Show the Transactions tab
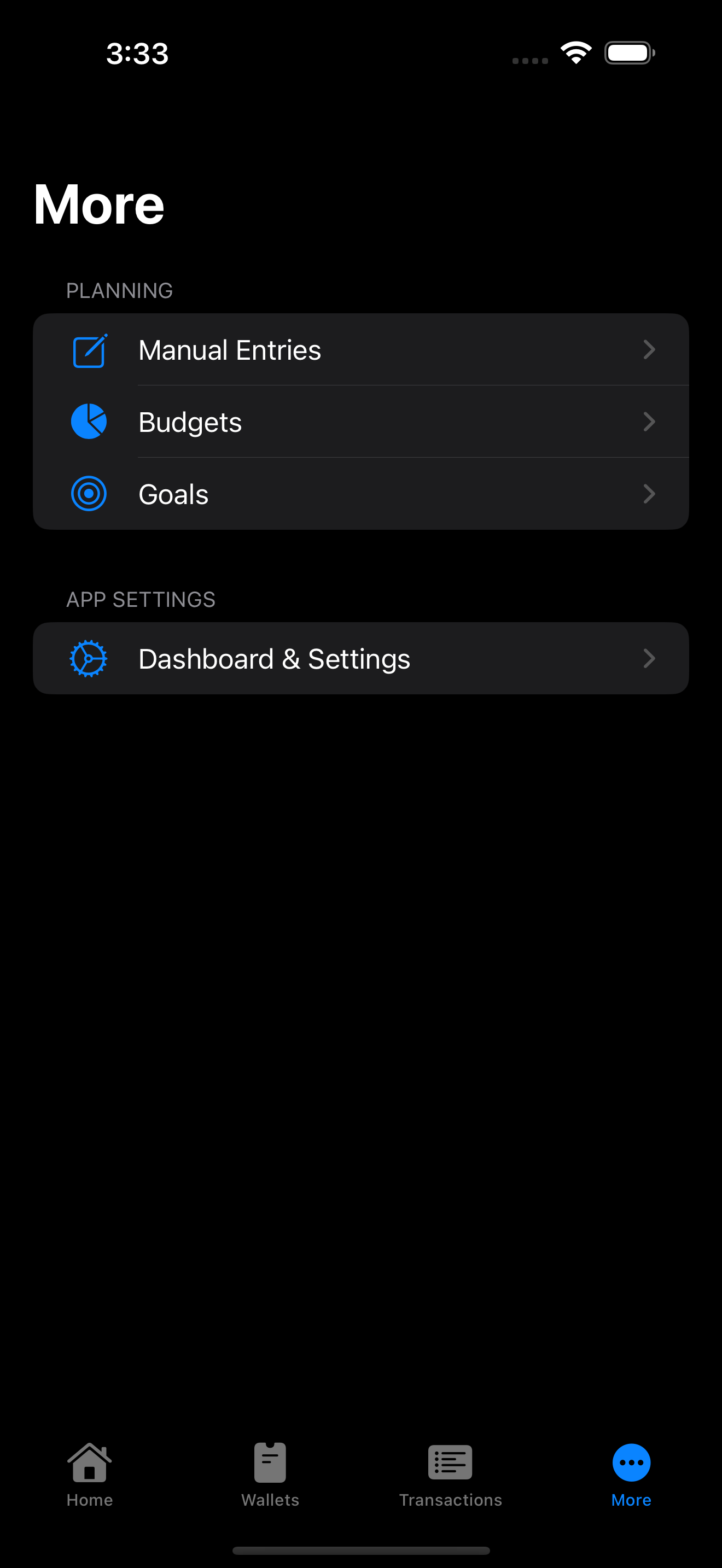722x1568 pixels. coord(451,1473)
